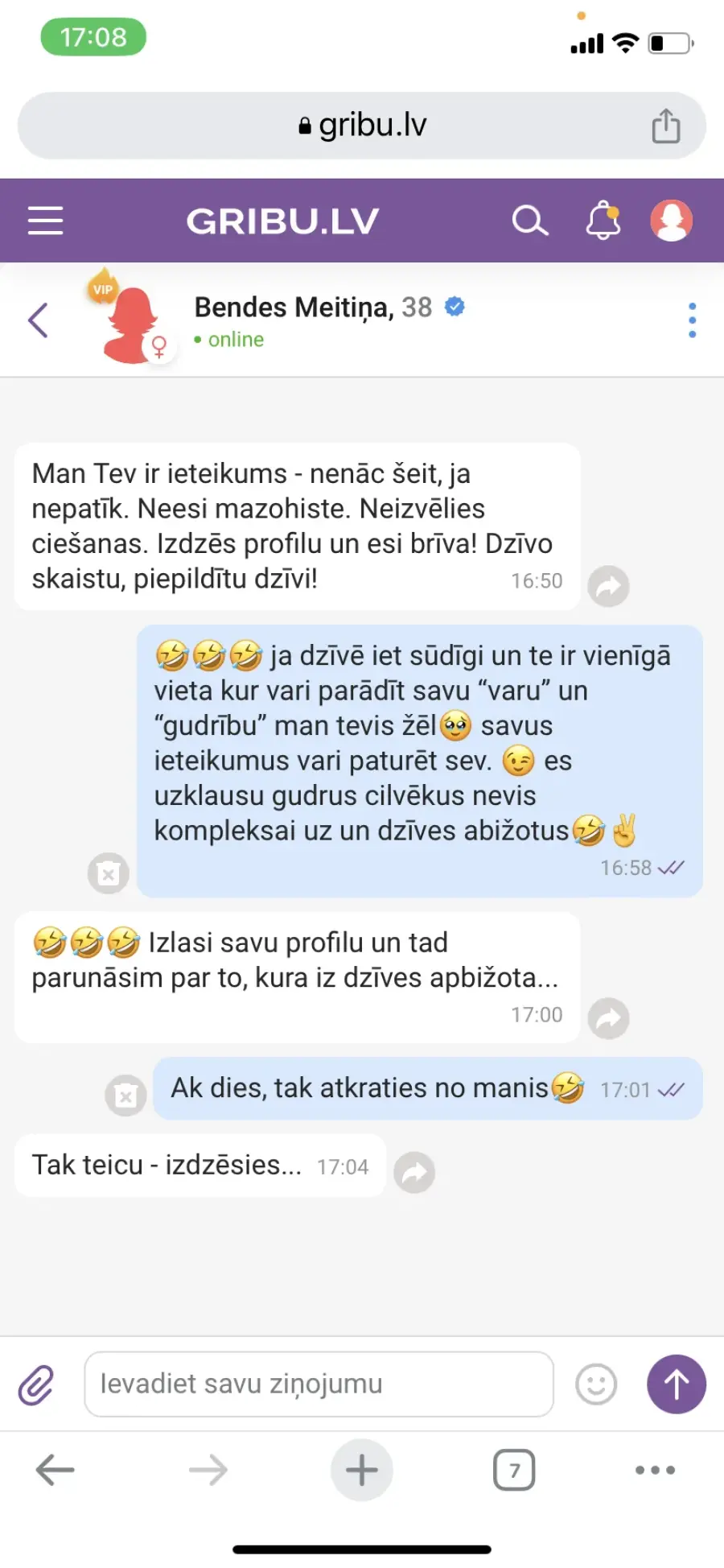Forward the 17:04 message

pyautogui.click(x=414, y=1173)
